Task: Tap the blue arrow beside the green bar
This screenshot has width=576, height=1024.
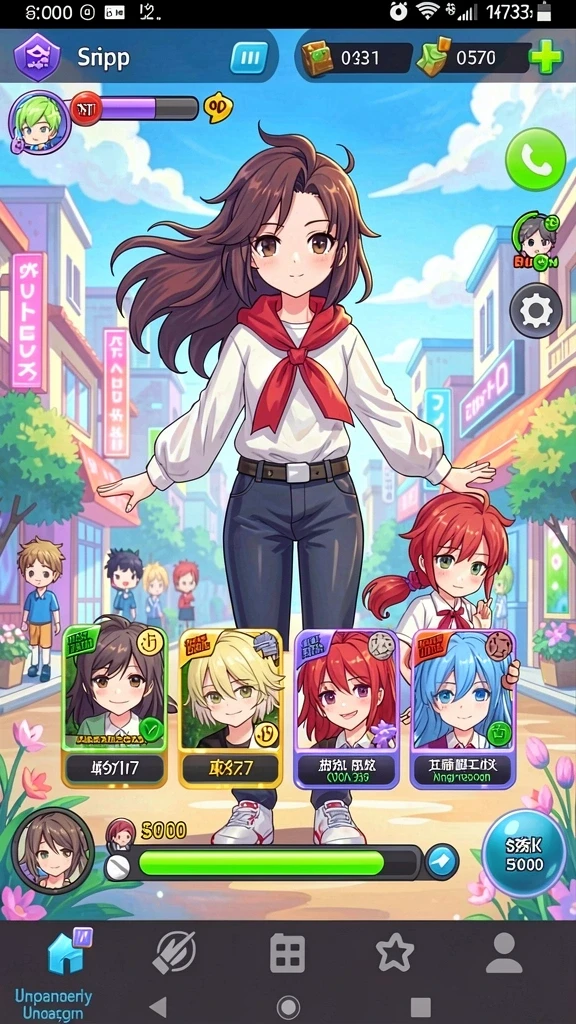Action: tap(441, 863)
